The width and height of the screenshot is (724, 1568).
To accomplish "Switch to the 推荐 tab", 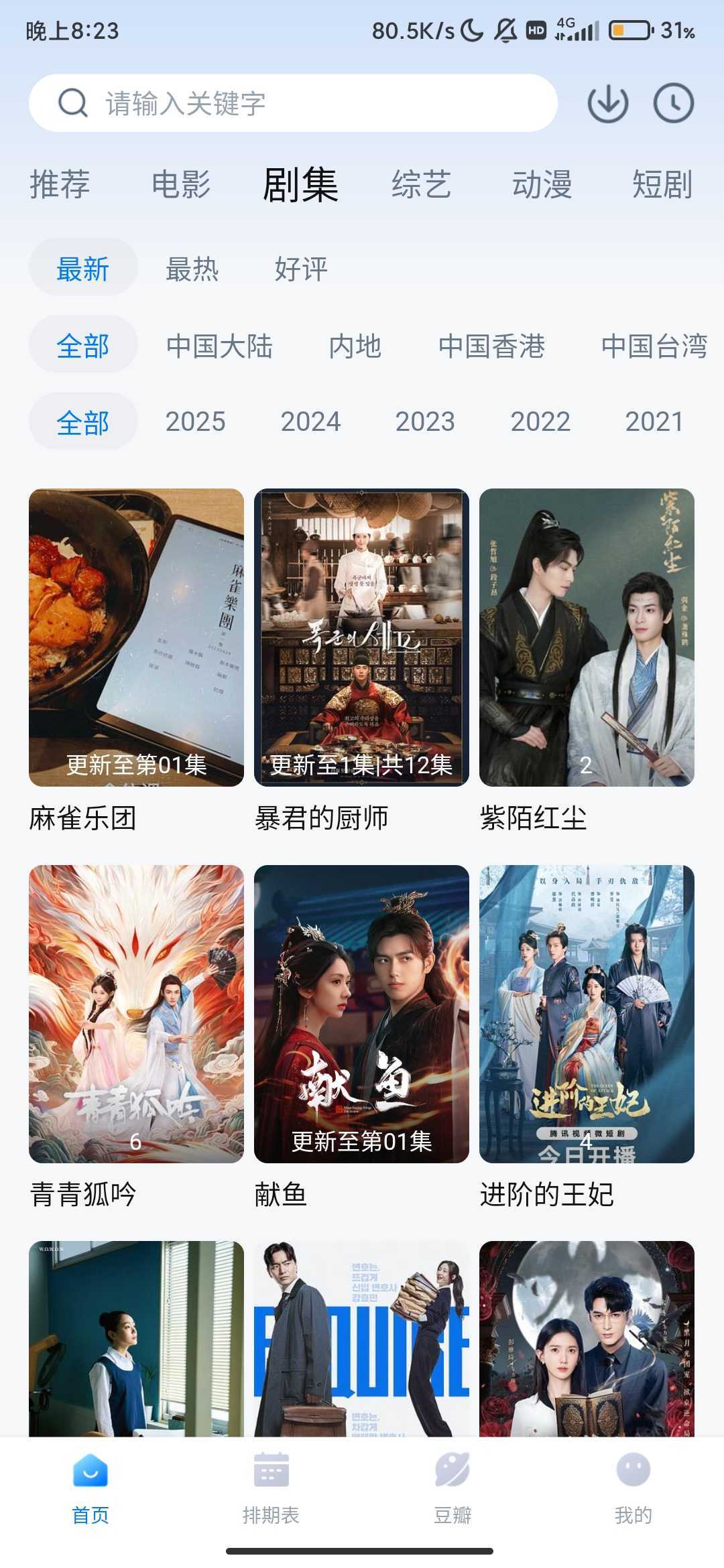I will click(60, 184).
